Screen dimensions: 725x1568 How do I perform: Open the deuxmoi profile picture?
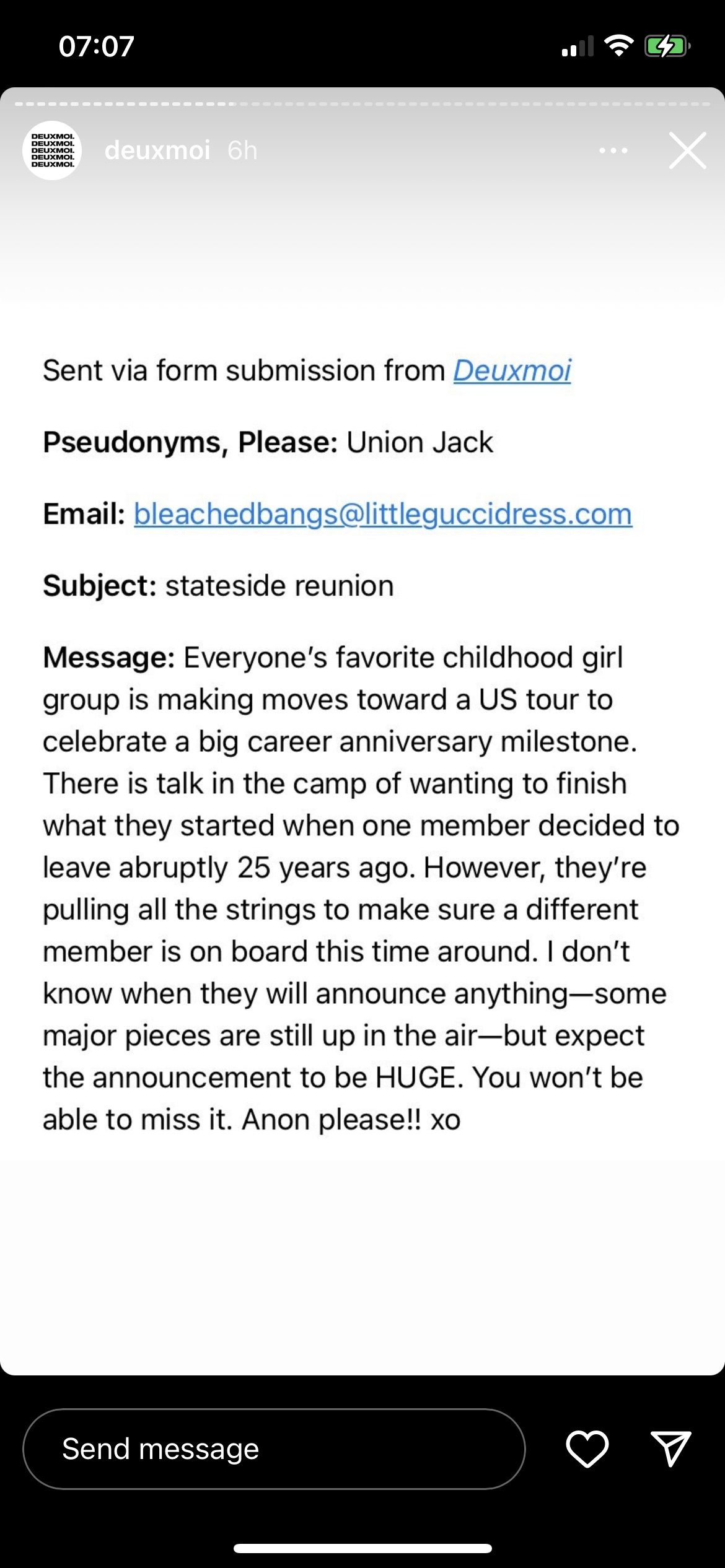click(x=53, y=150)
